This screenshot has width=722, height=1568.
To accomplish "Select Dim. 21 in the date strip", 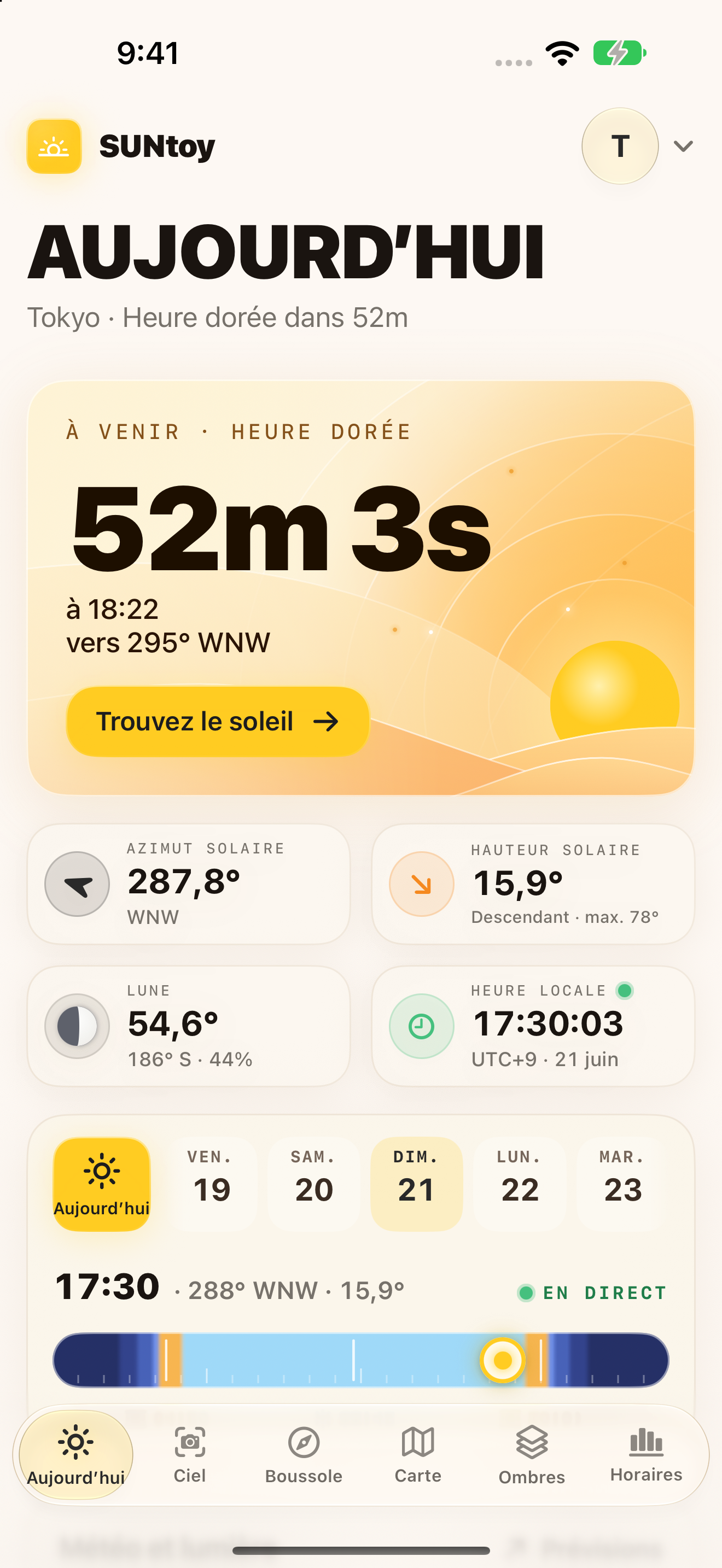I will click(416, 1184).
